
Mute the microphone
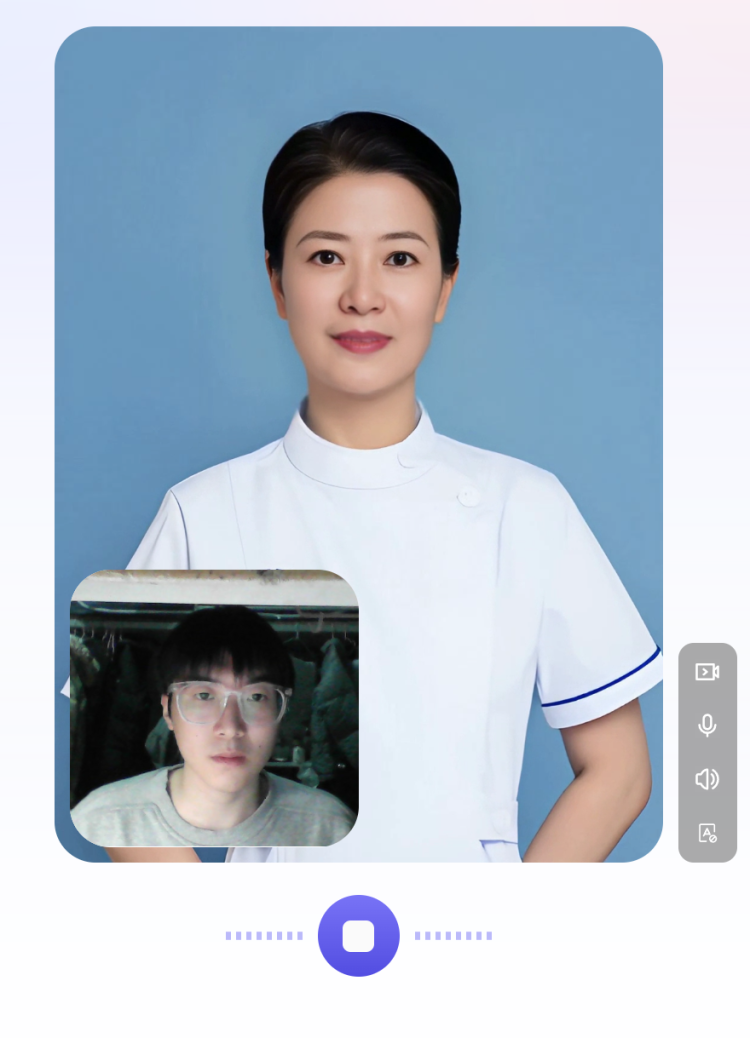707,725
